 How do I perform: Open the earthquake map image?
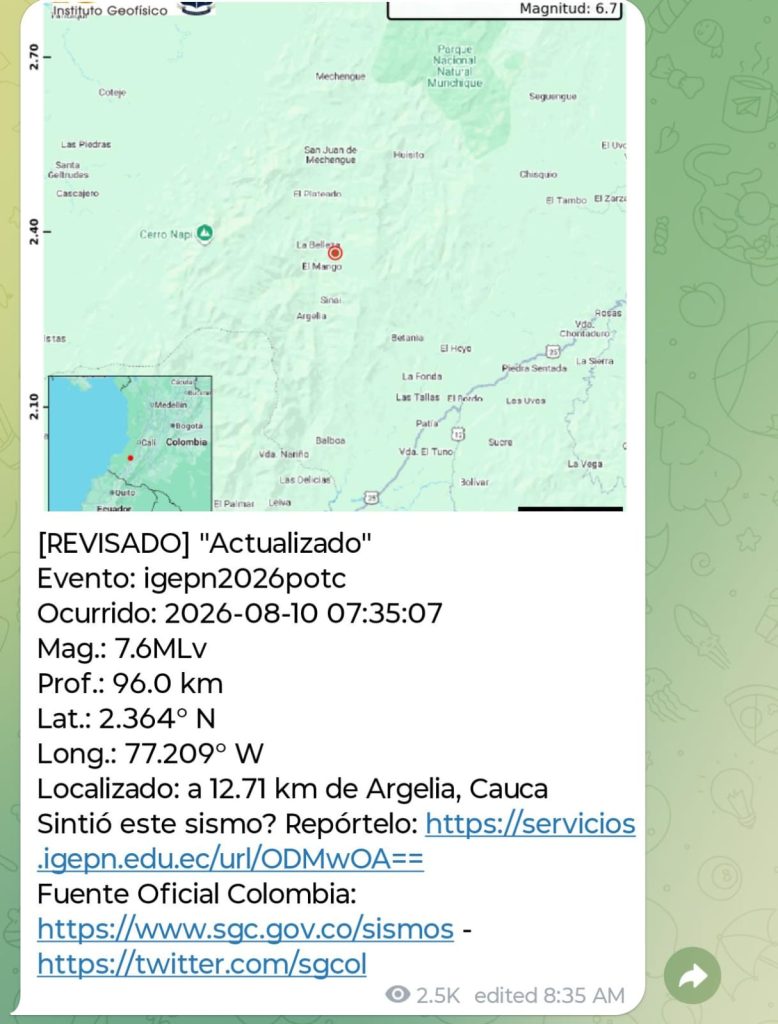tap(334, 255)
